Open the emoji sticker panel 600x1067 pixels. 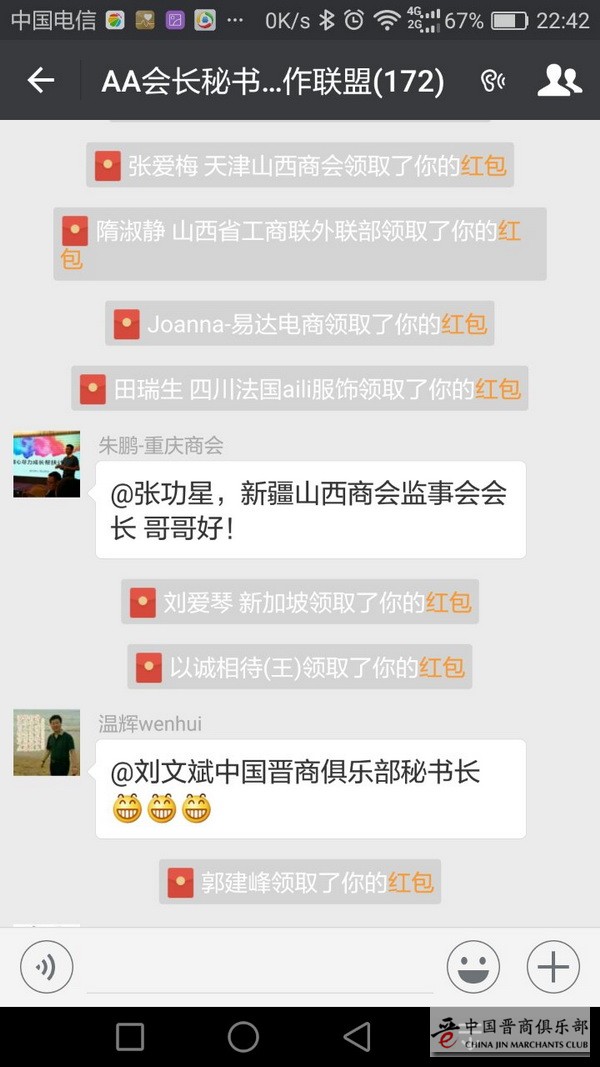tap(473, 967)
